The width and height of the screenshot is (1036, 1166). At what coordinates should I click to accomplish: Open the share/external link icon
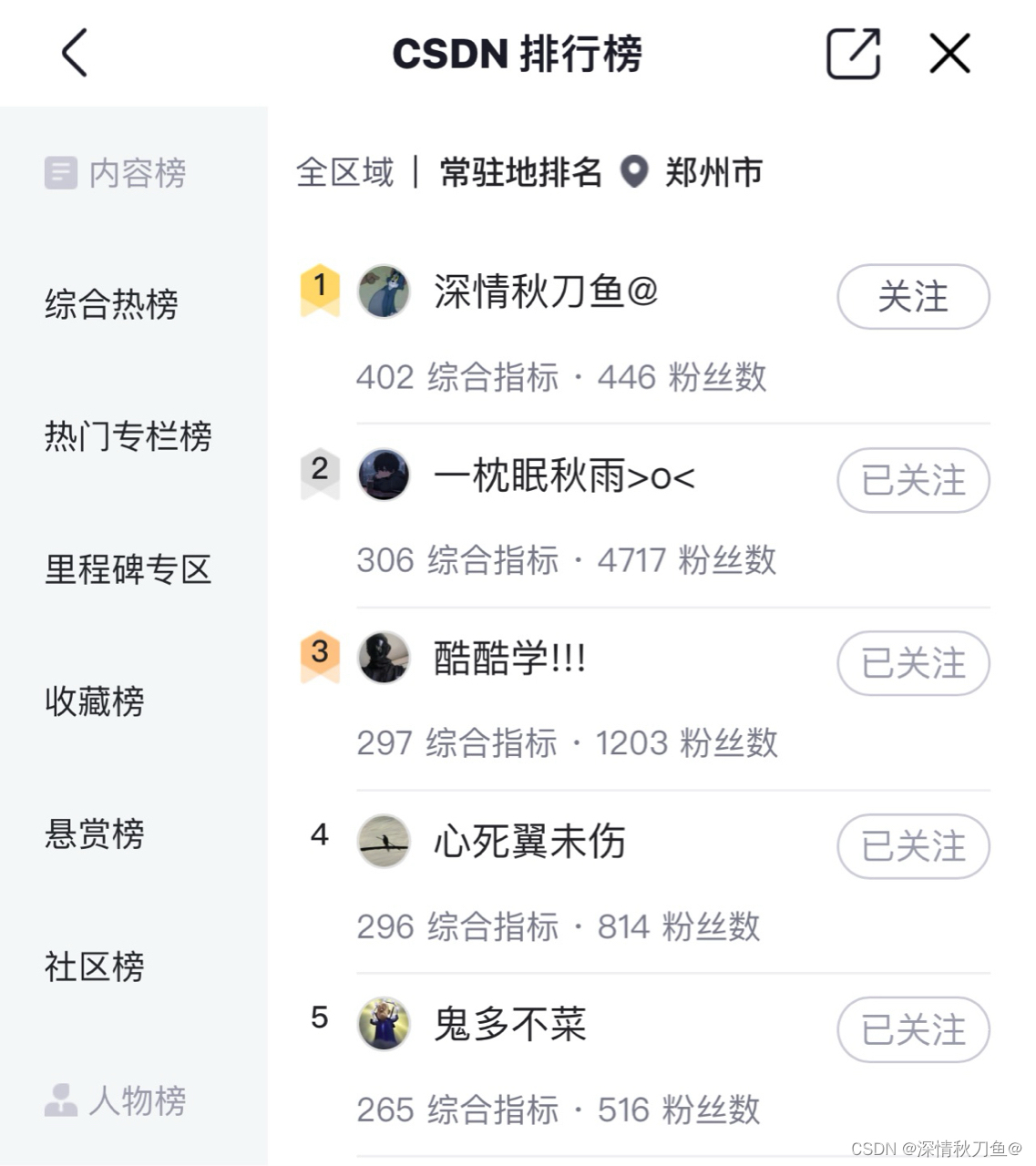click(853, 54)
